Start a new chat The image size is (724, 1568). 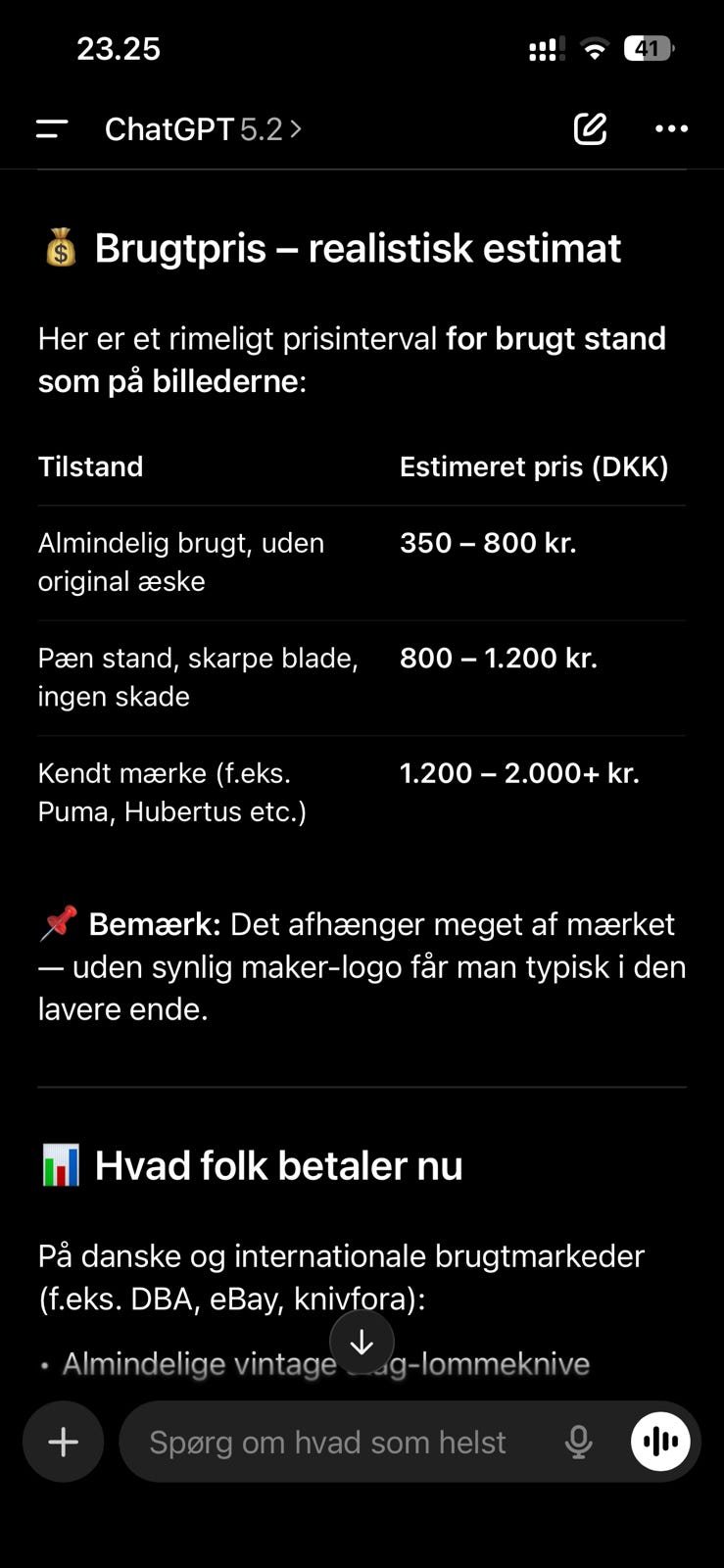pos(590,128)
